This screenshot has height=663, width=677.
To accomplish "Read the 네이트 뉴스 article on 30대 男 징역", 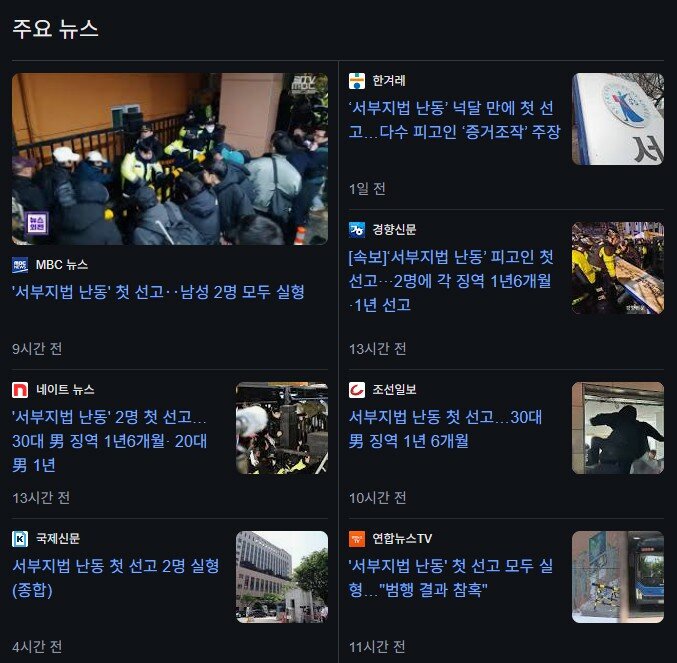I will [110, 440].
